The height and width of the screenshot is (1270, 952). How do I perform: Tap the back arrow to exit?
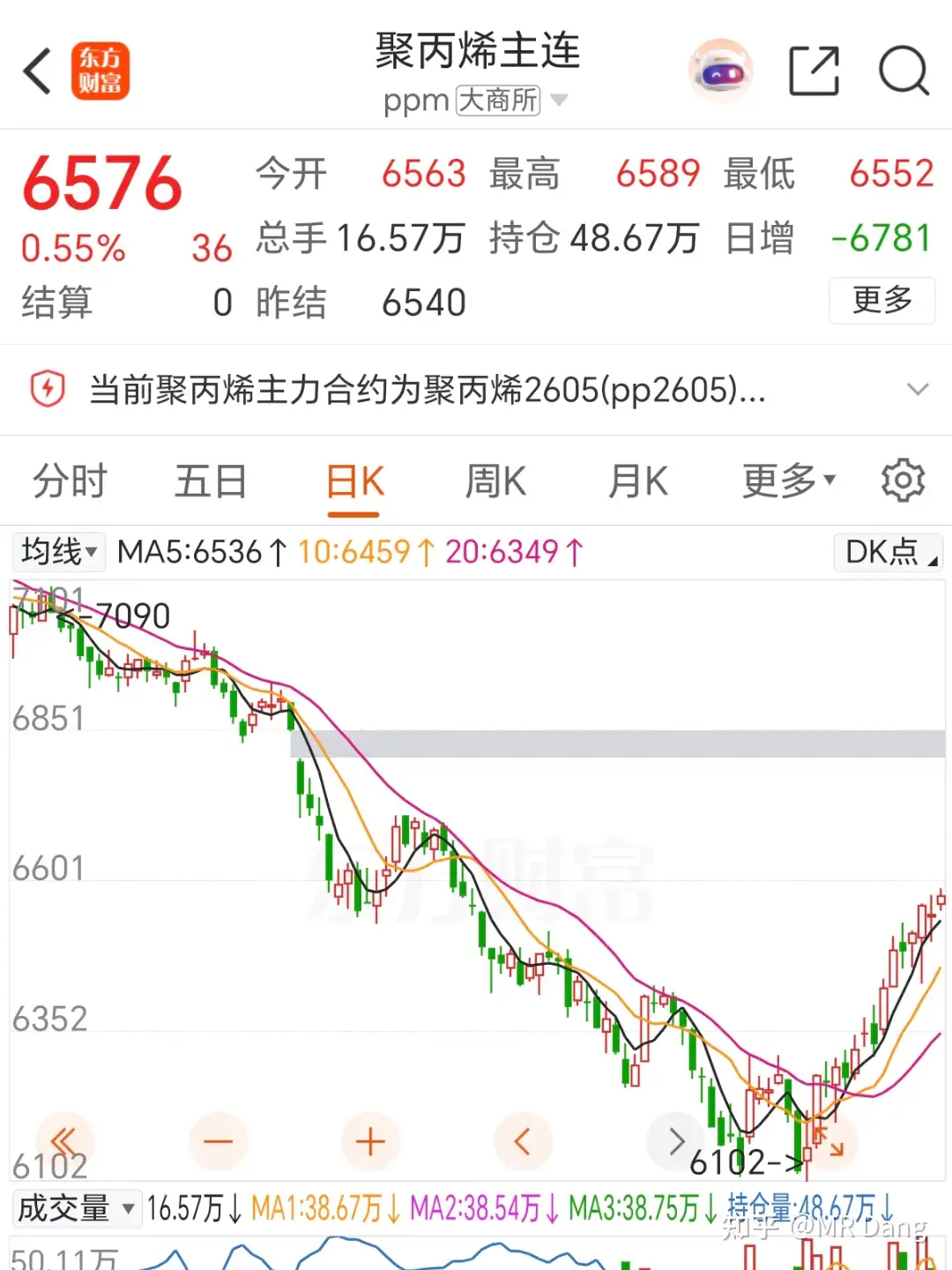tap(37, 71)
